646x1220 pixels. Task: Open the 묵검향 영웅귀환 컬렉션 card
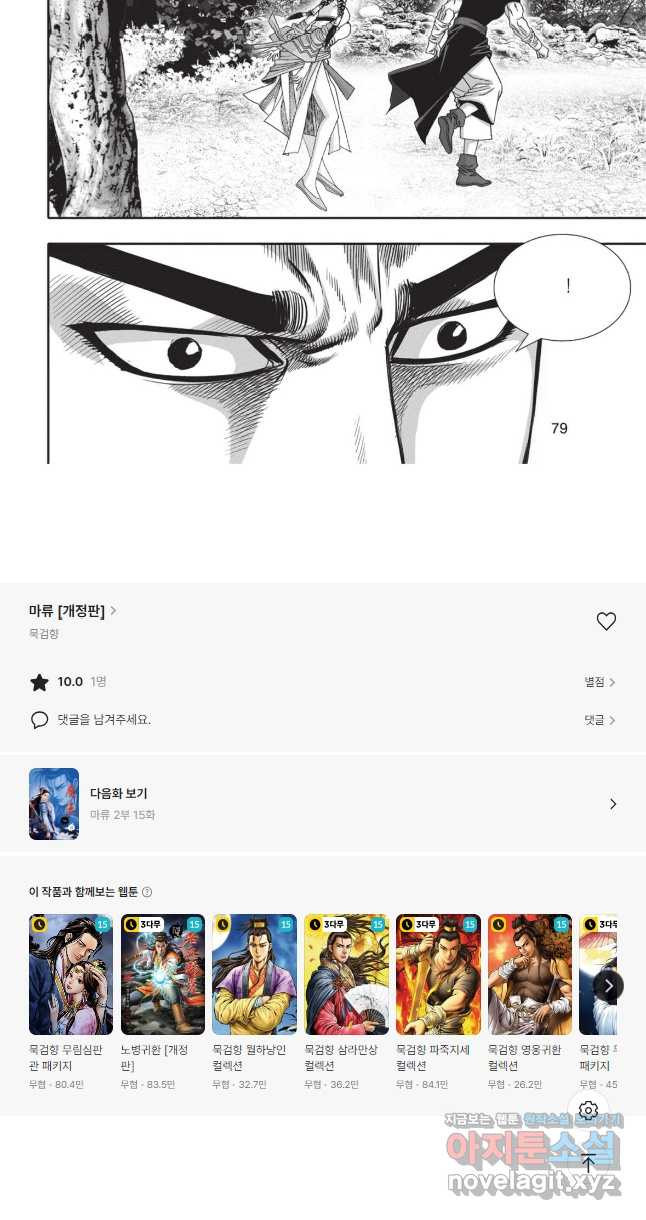click(530, 1002)
